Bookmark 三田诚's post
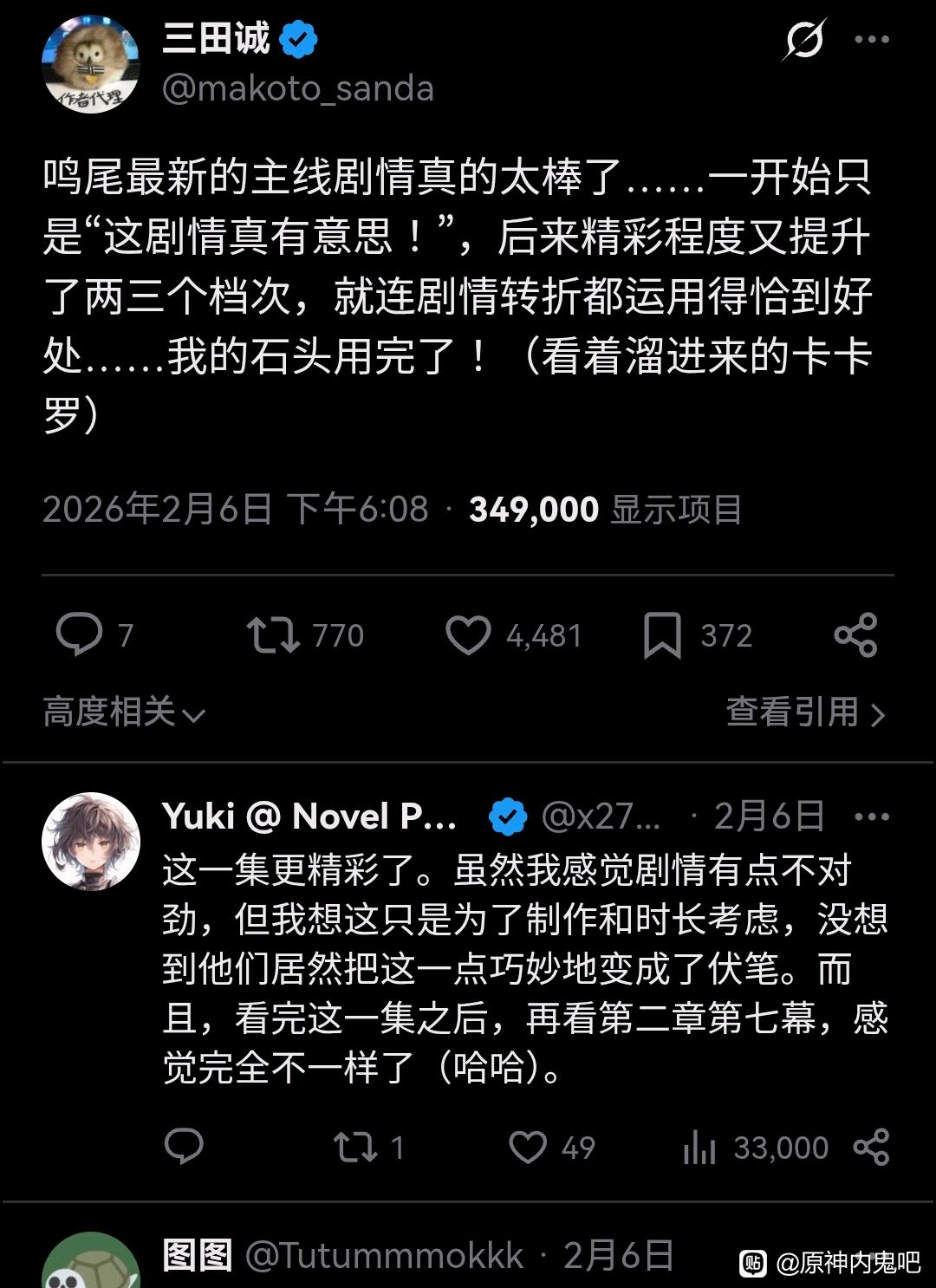This screenshot has width=936, height=1288. click(x=662, y=635)
